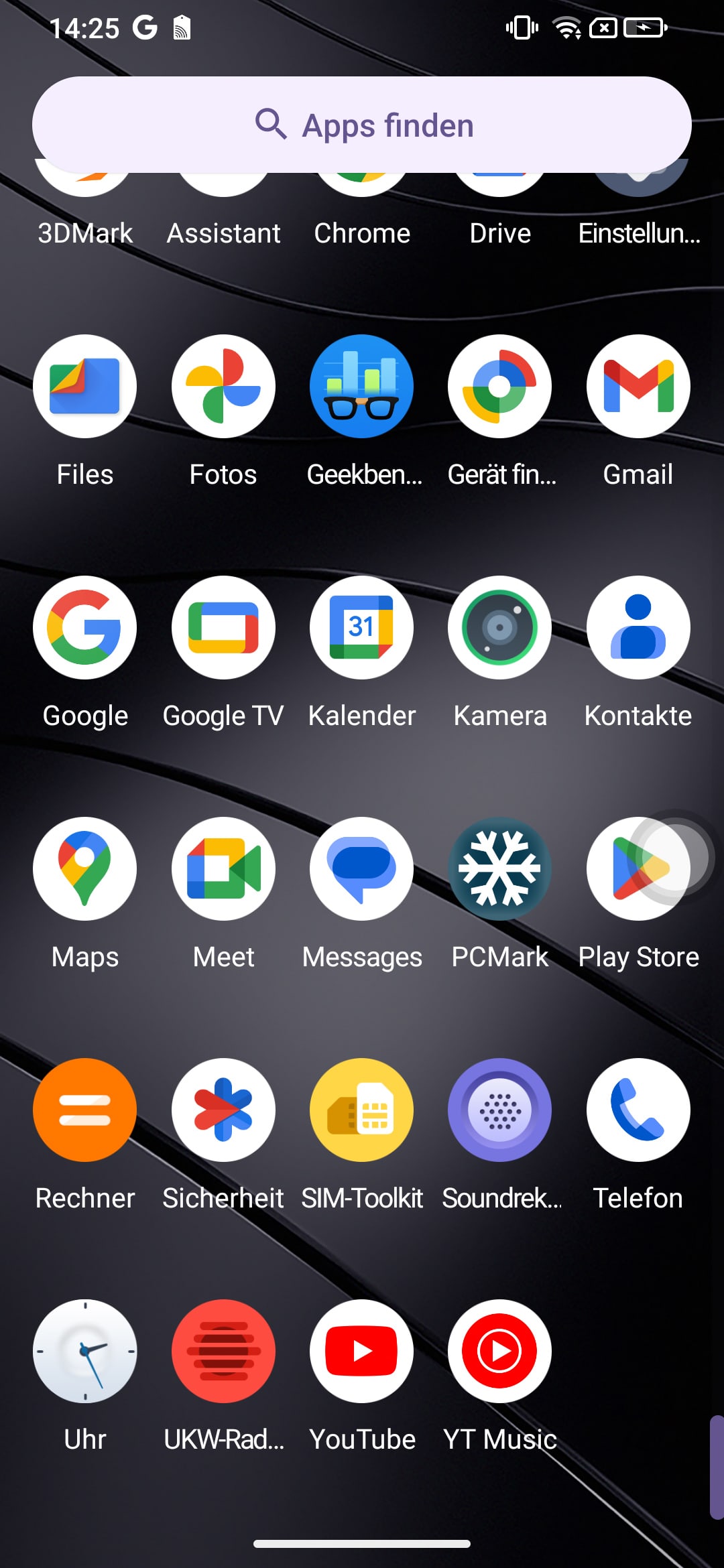This screenshot has width=724, height=1568.
Task: Launch YouTube
Action: coord(362,1351)
